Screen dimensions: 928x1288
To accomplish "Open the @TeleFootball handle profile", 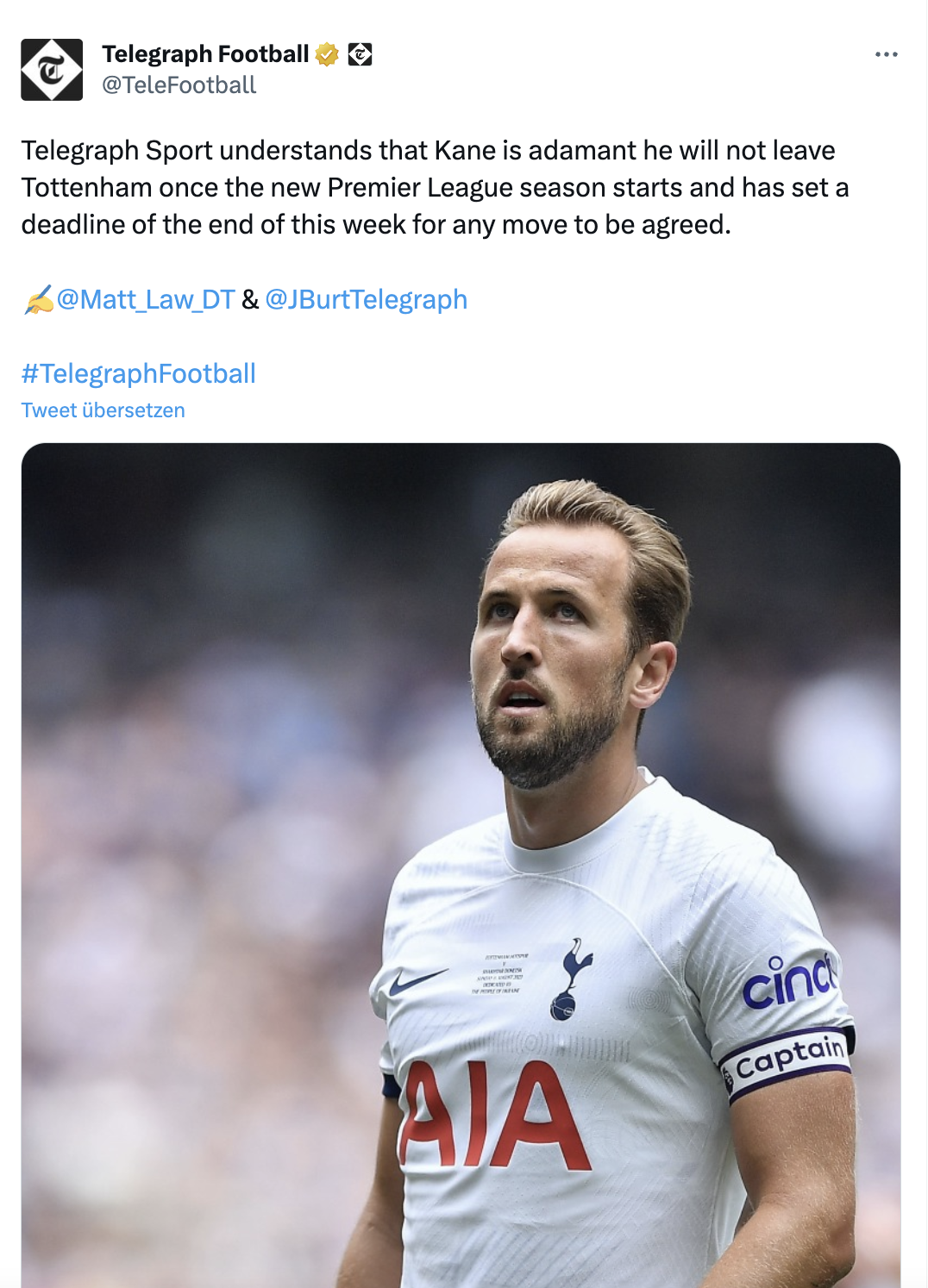I will pyautogui.click(x=179, y=85).
